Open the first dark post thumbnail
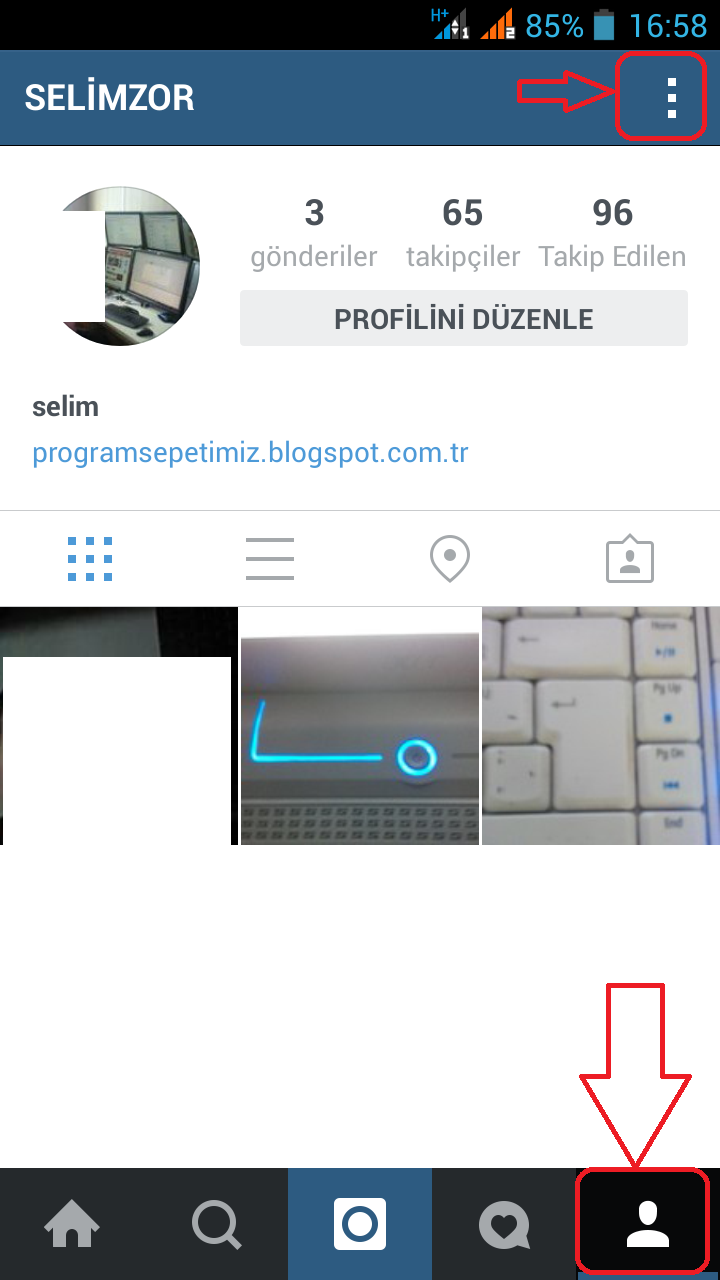Viewport: 720px width, 1280px height. pos(118,726)
